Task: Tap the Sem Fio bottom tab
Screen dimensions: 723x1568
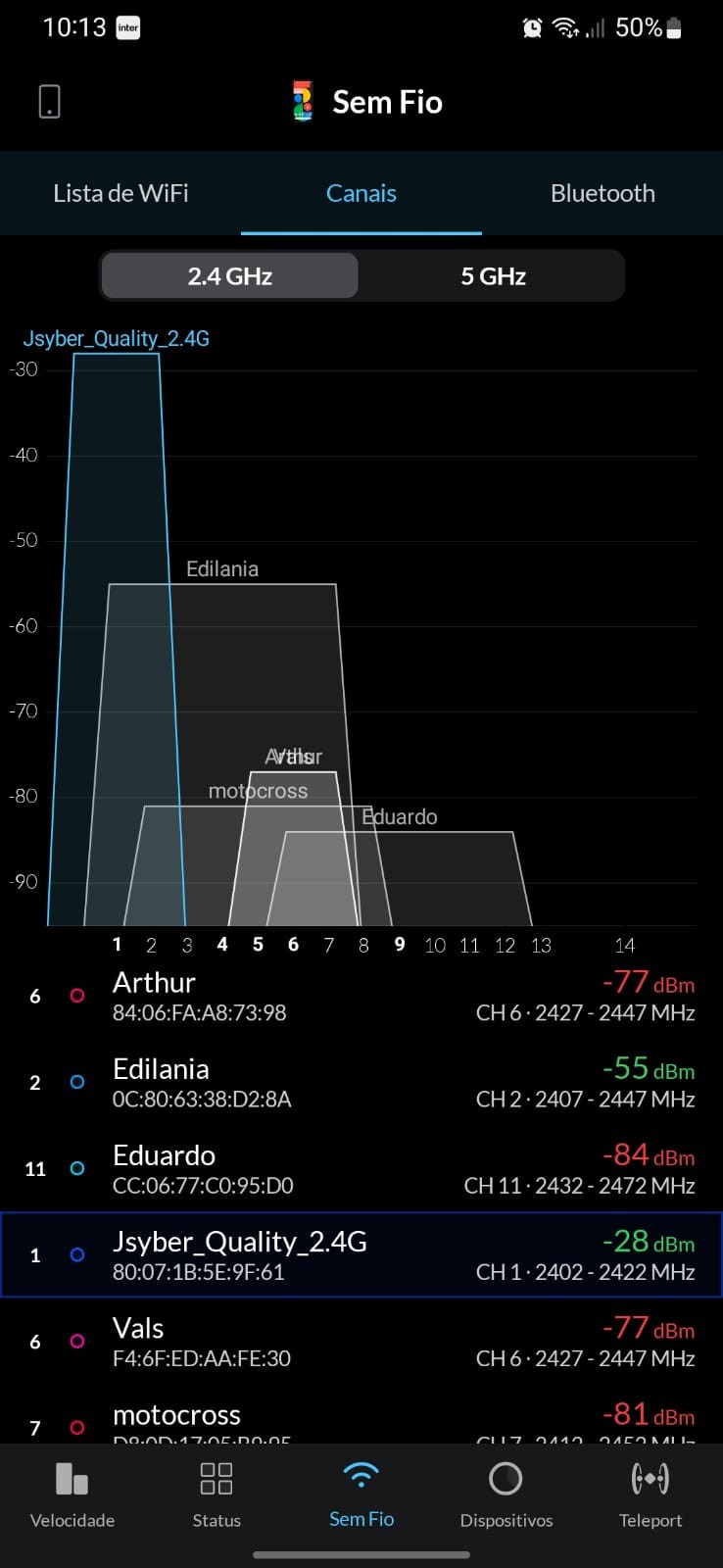Action: [x=361, y=1494]
